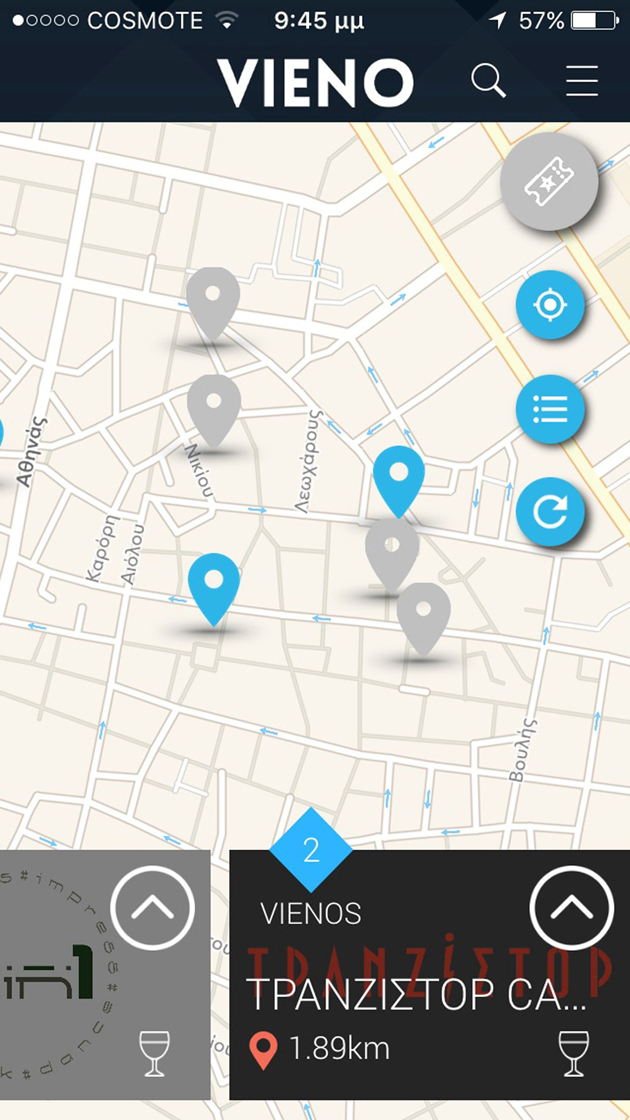The image size is (630, 1120).
Task: Open the ΤΡΑΝΖΙΣΤΟΡ venue card
Action: [x=415, y=995]
